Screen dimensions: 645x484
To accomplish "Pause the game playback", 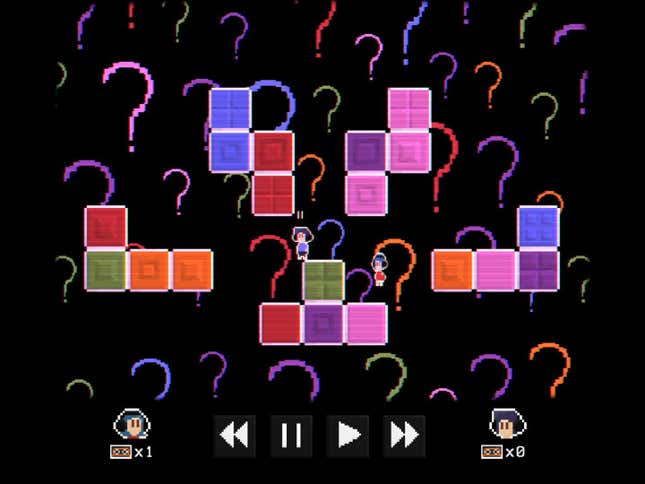I will click(x=291, y=435).
